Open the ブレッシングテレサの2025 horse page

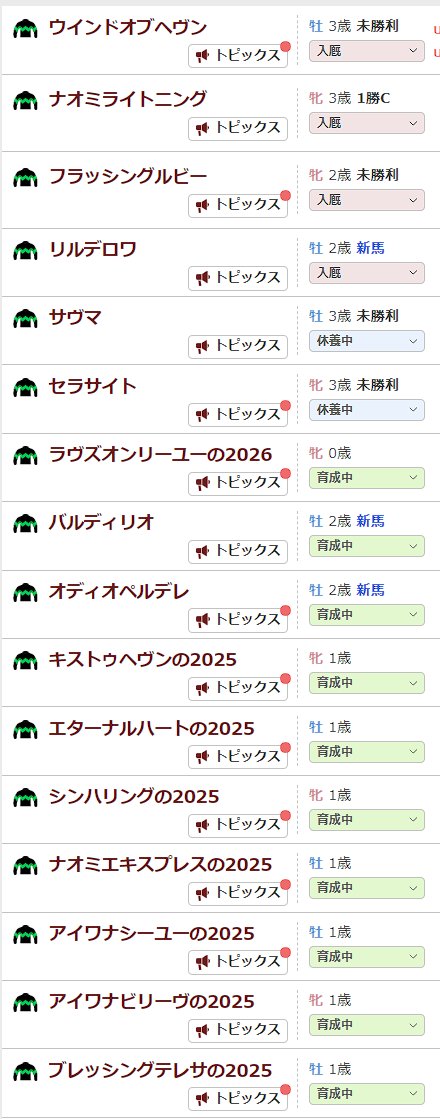coord(160,1070)
